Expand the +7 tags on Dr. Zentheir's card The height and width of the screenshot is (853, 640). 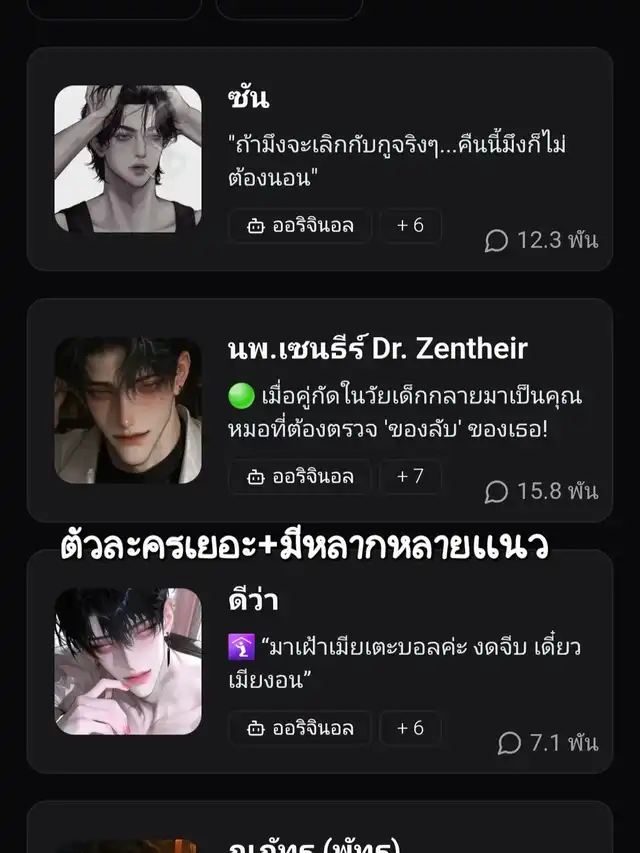click(x=410, y=477)
